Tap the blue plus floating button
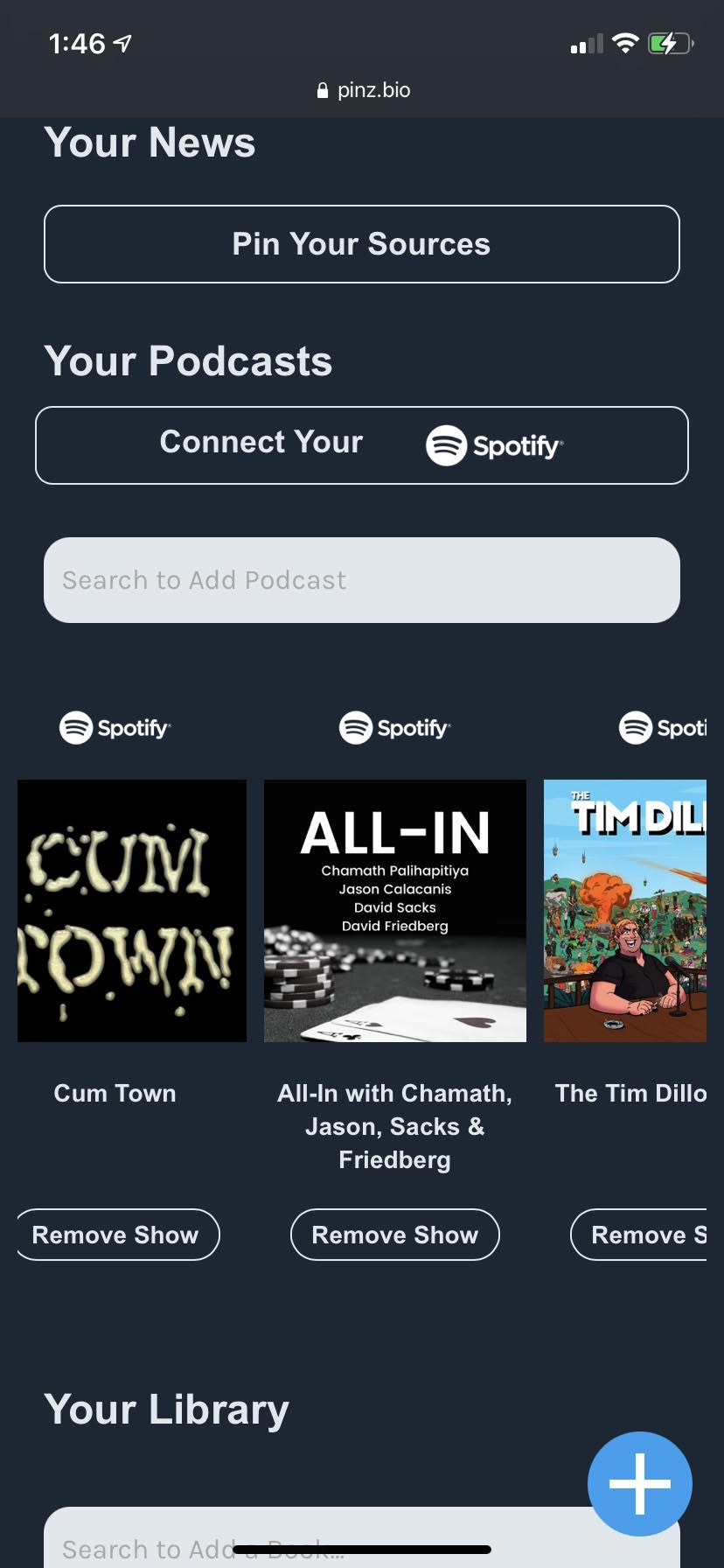Viewport: 724px width, 1568px height. (640, 1484)
